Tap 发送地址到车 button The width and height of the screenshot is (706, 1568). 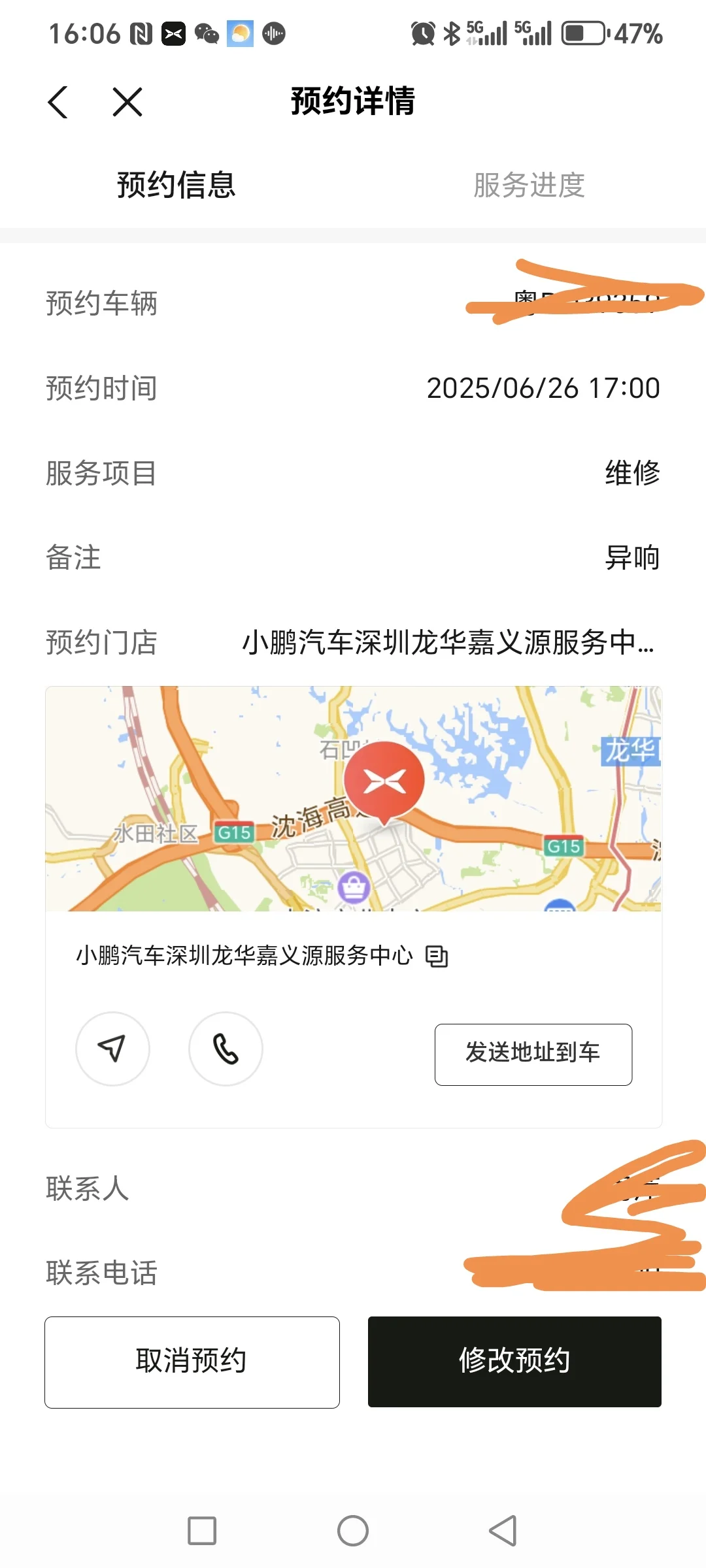click(x=533, y=1054)
